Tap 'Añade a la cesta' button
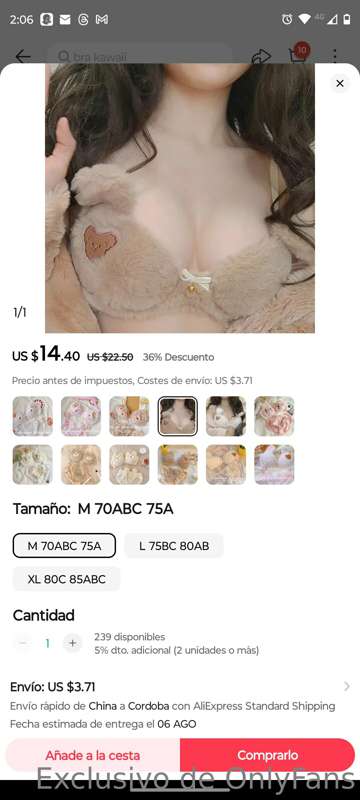360x800 pixels. tap(93, 755)
